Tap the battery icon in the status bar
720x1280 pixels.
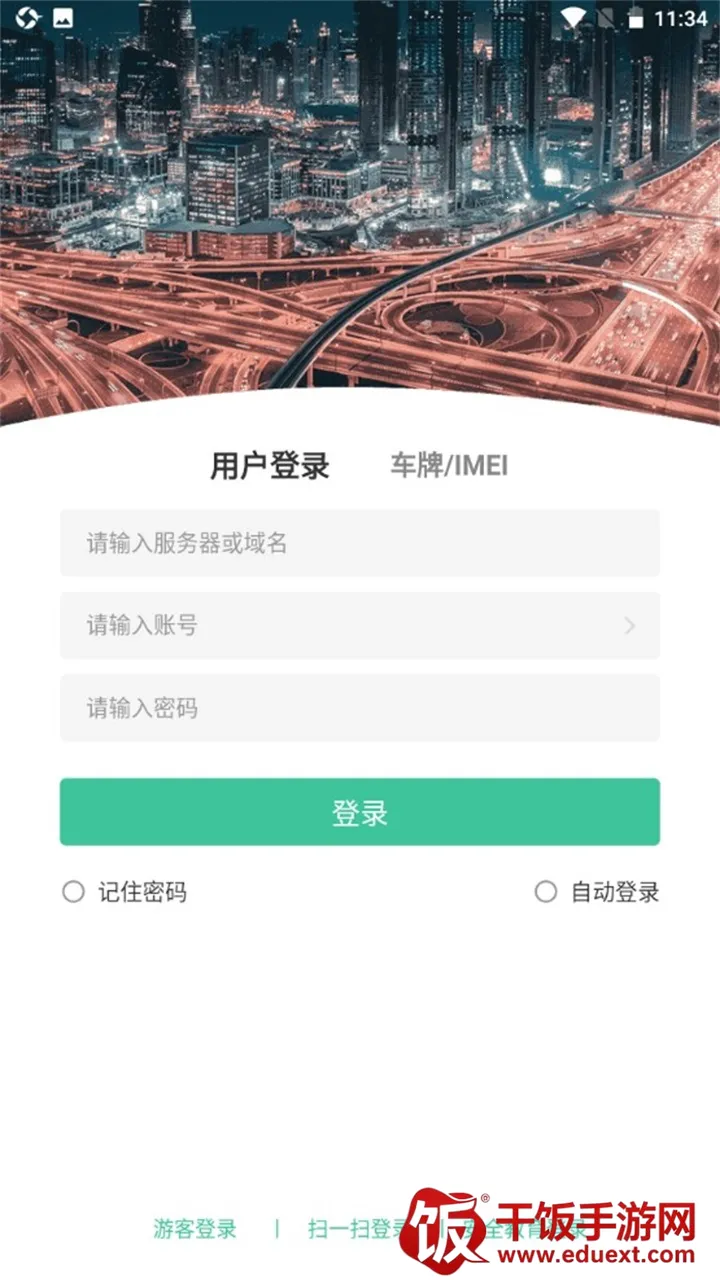click(x=638, y=17)
